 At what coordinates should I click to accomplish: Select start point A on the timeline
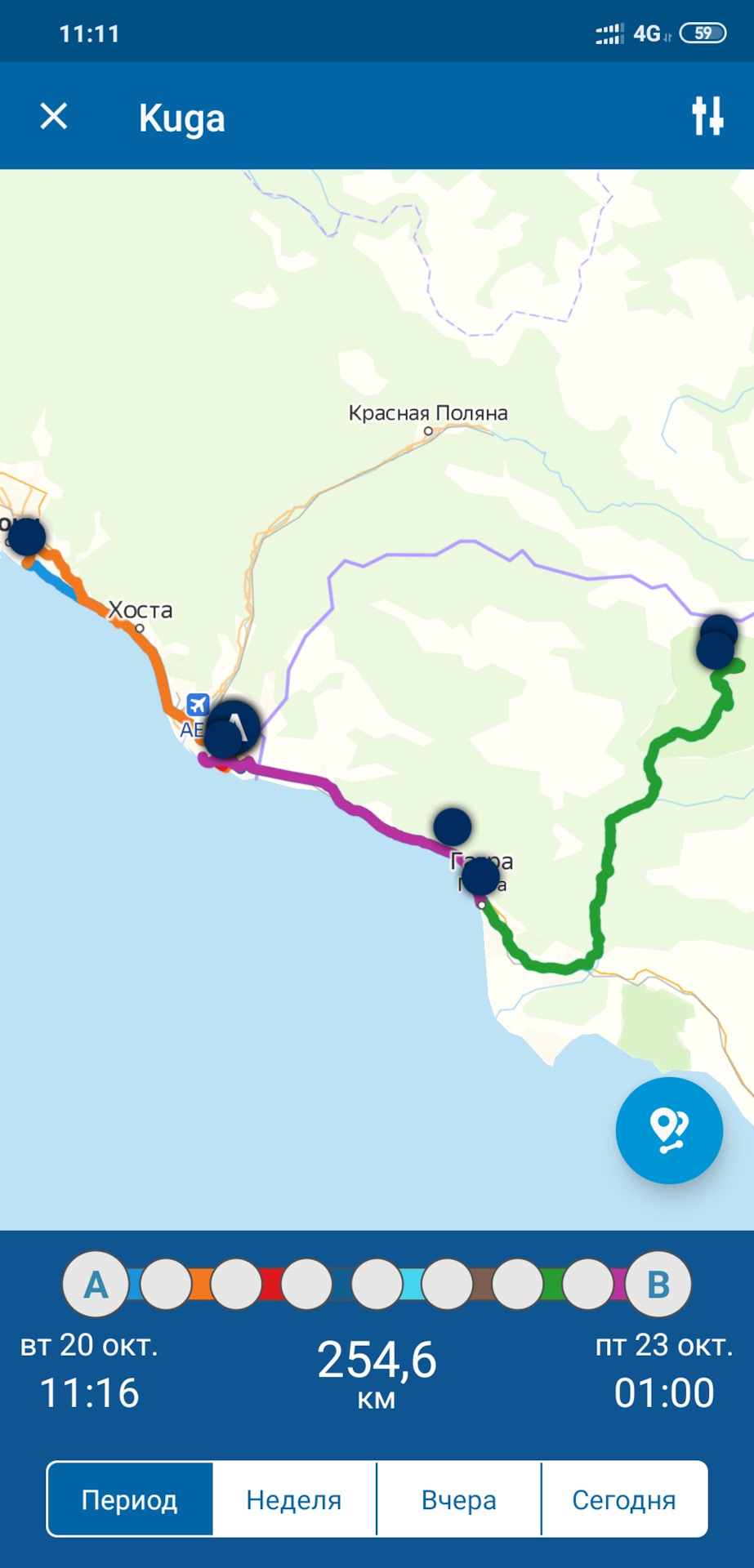[96, 1285]
